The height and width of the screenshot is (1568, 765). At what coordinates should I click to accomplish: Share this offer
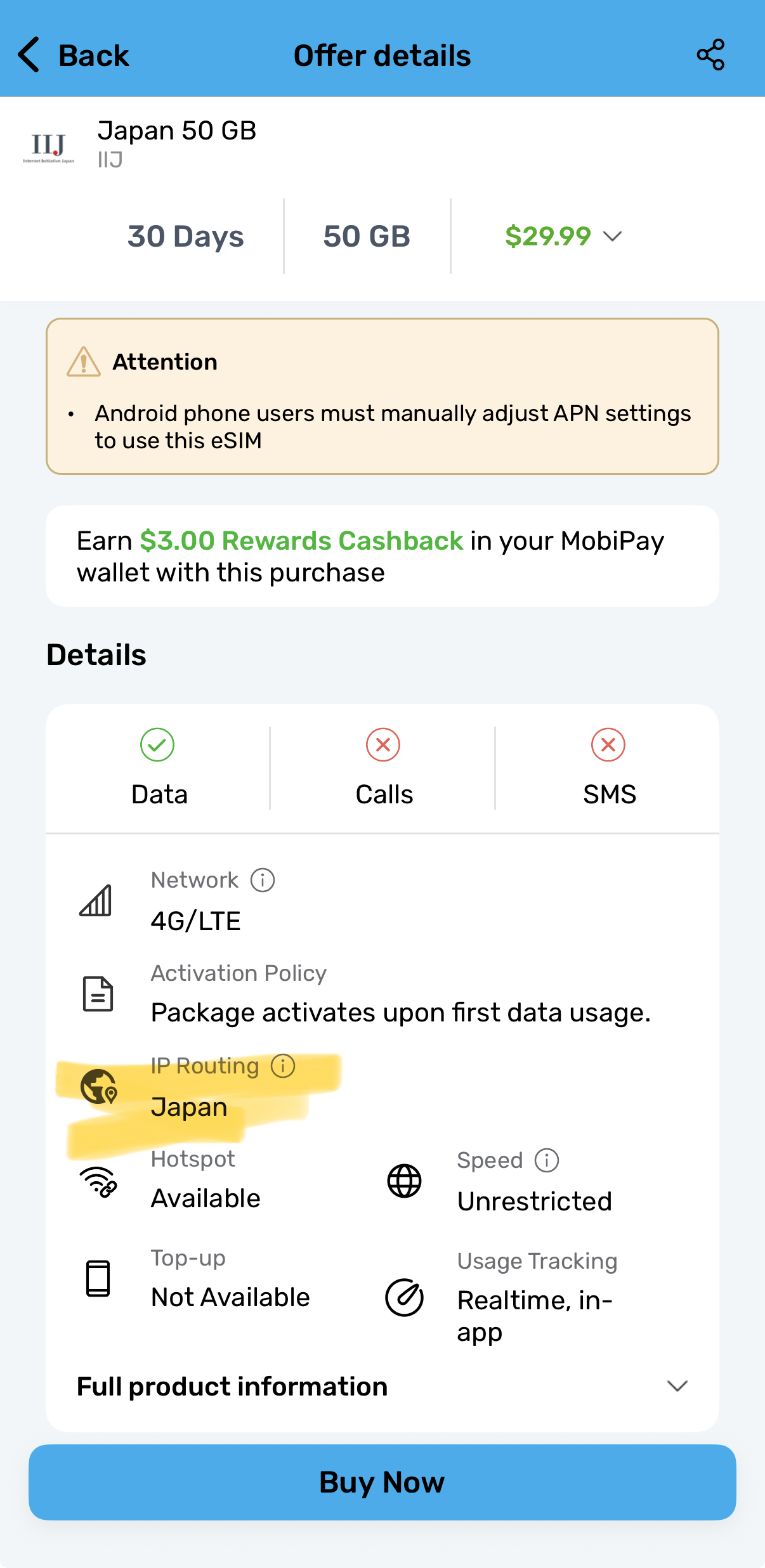710,55
